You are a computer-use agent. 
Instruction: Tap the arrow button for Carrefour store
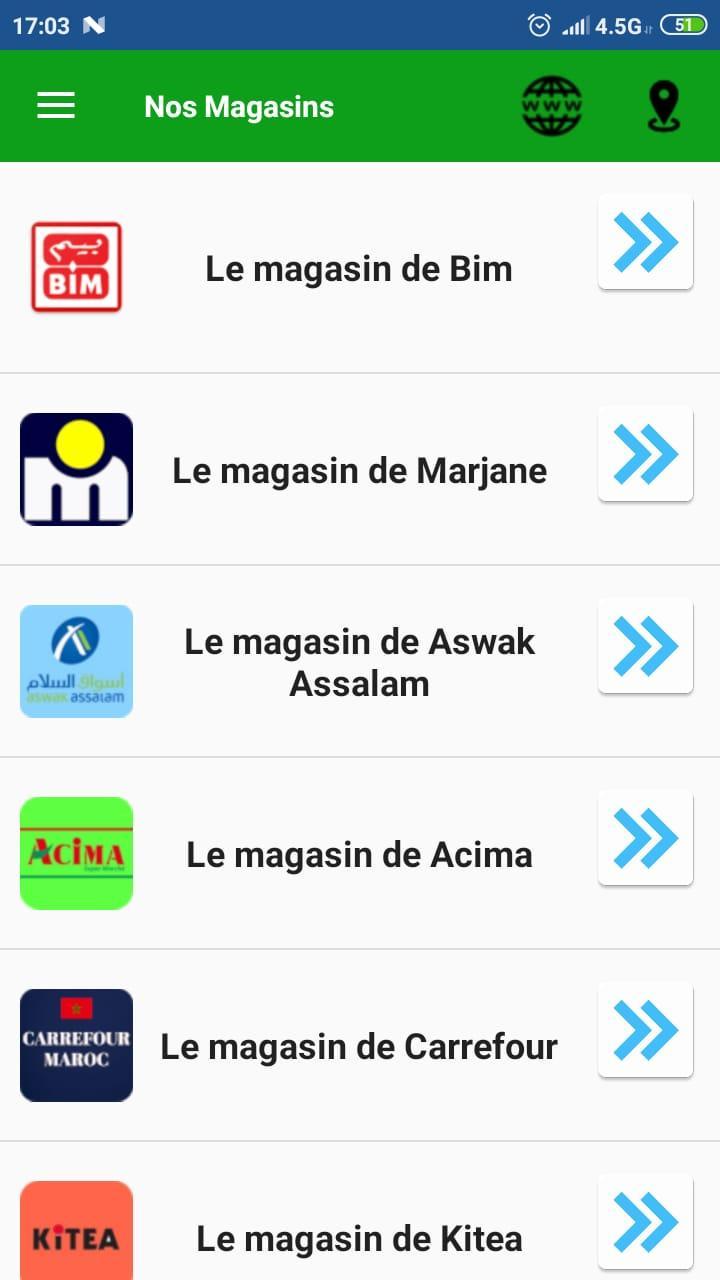tap(646, 1030)
